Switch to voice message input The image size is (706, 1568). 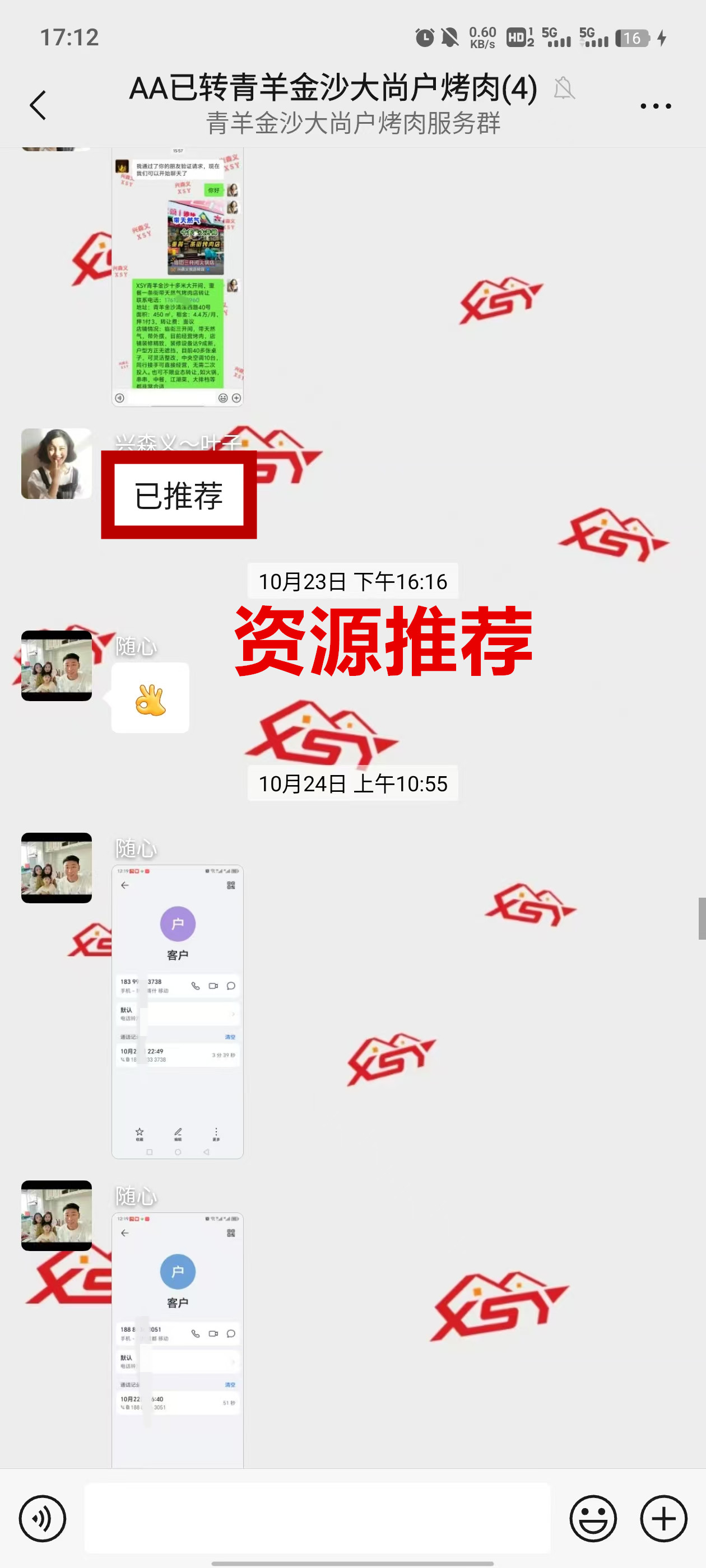pyautogui.click(x=42, y=1518)
